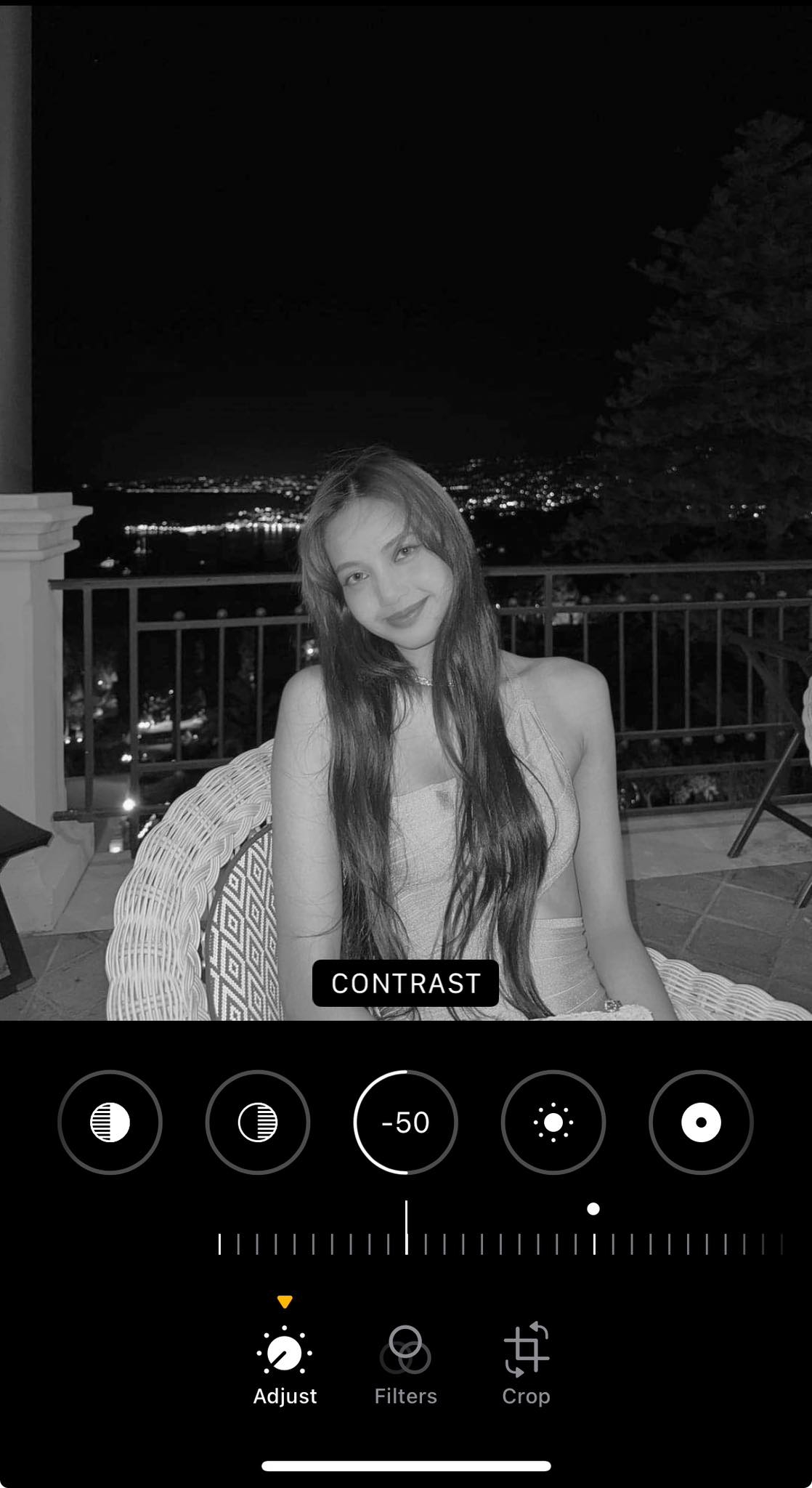Select the Black Point adjustment
This screenshot has height=1488, width=812.
(701, 1123)
